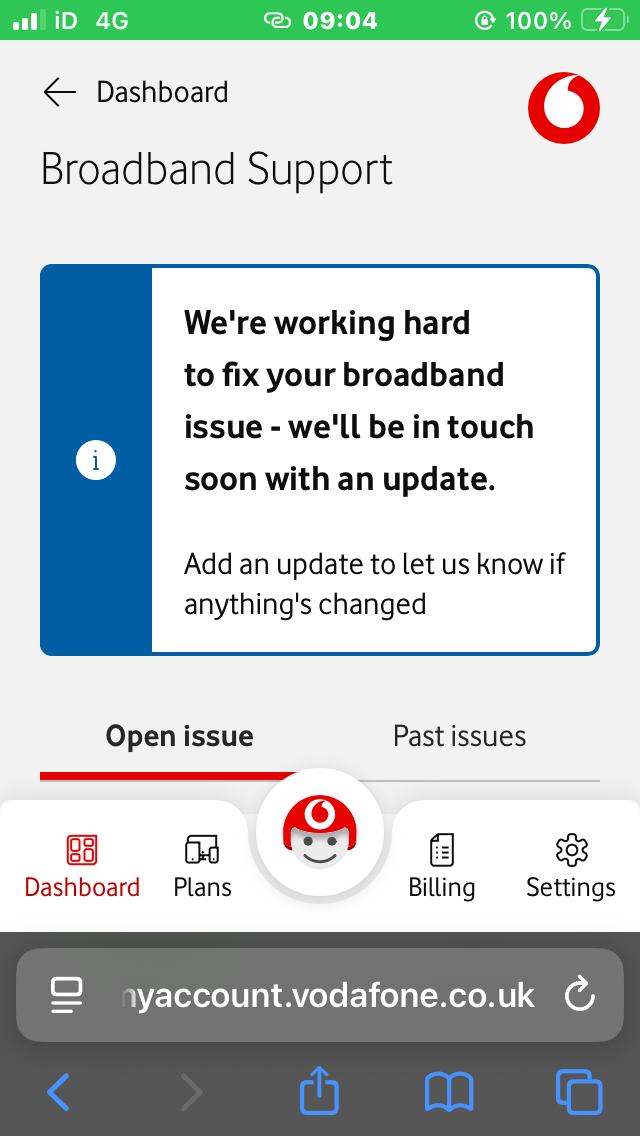Open account Settings
Viewport: 640px width, 1136px height.
click(x=570, y=867)
